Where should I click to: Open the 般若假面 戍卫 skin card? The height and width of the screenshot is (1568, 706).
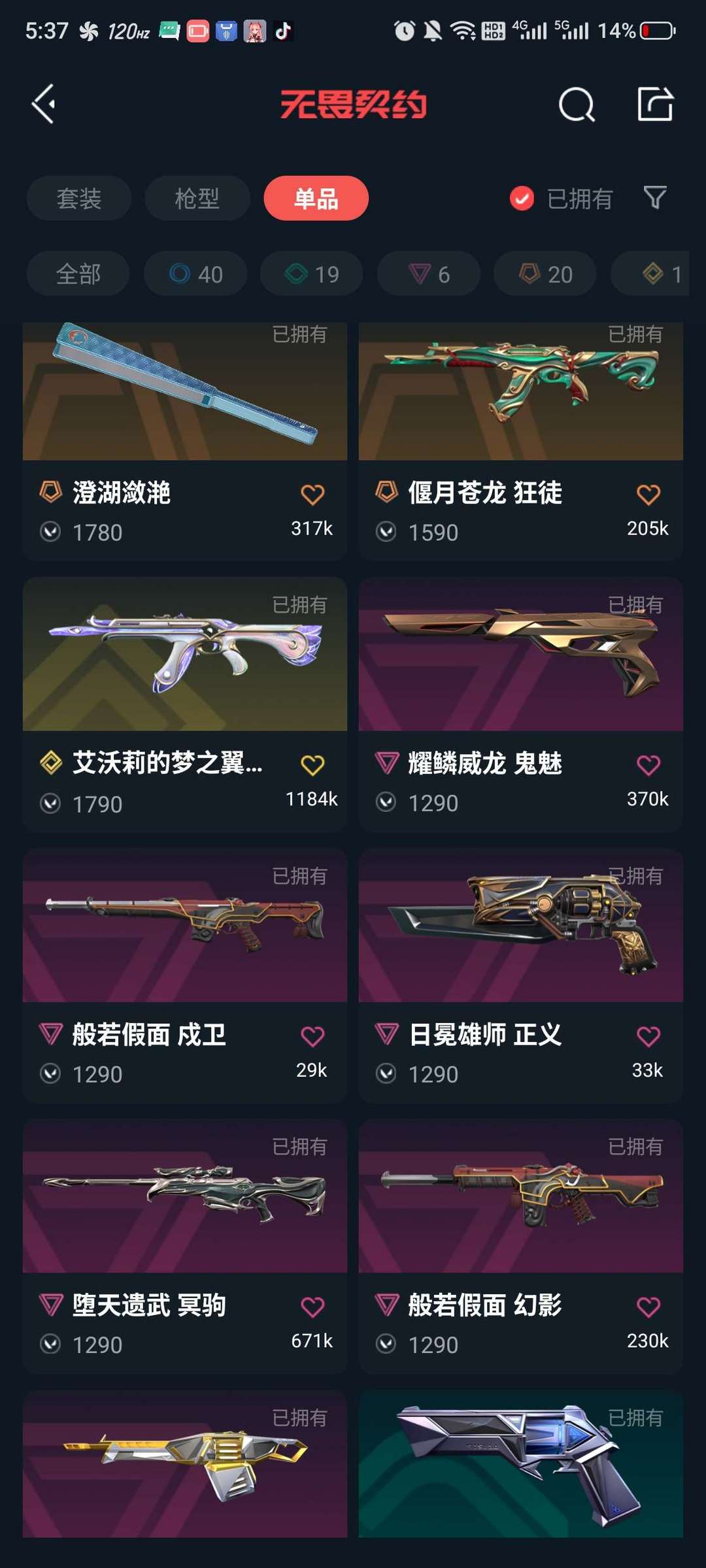[185, 975]
